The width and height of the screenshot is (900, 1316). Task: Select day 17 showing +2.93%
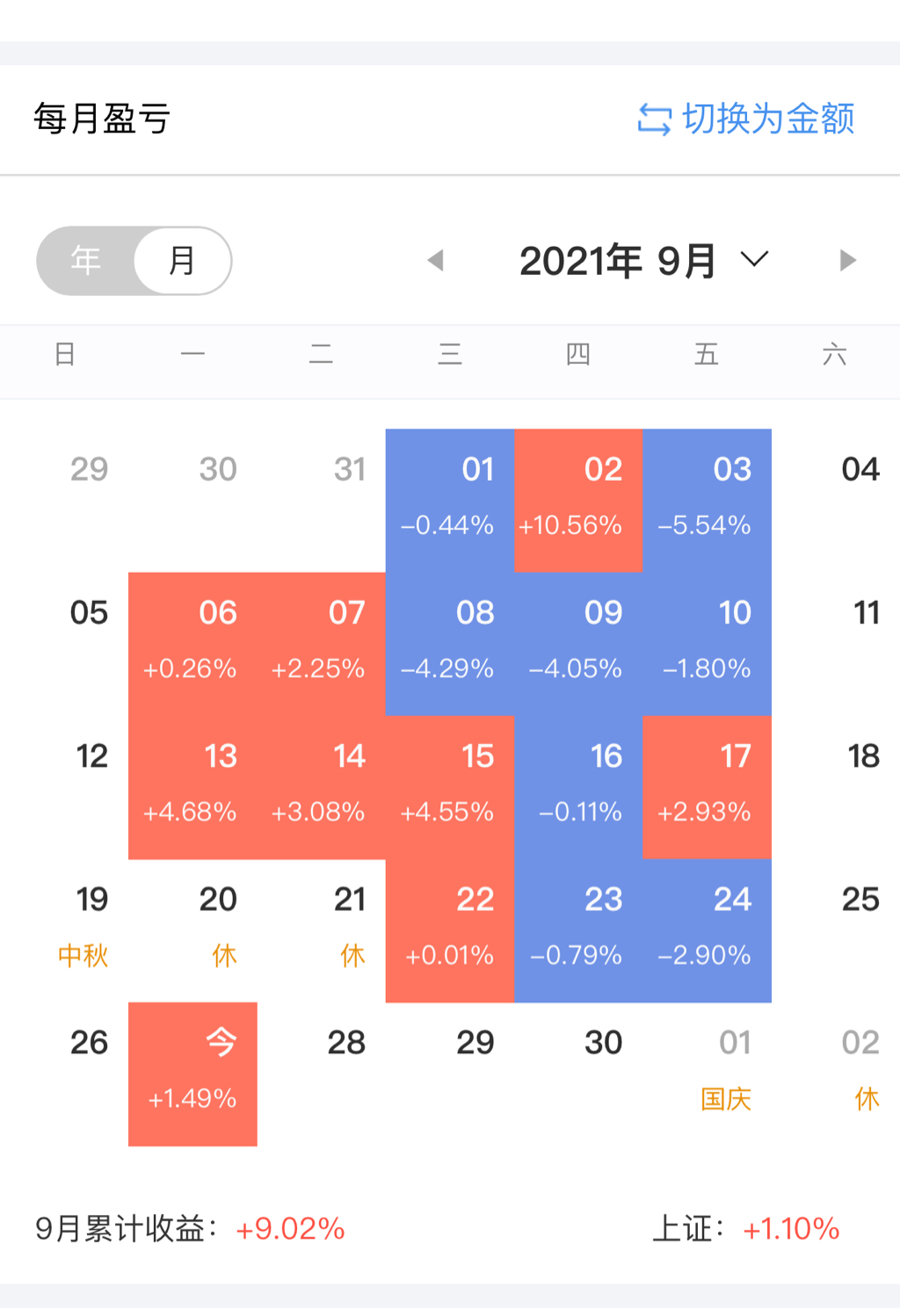tap(707, 786)
